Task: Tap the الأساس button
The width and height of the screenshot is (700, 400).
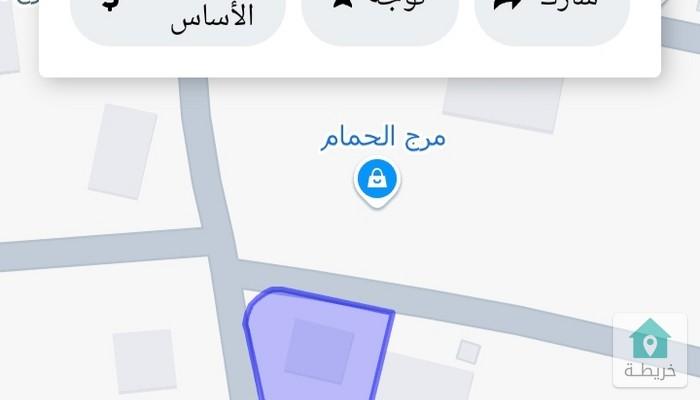Action: pos(179,18)
